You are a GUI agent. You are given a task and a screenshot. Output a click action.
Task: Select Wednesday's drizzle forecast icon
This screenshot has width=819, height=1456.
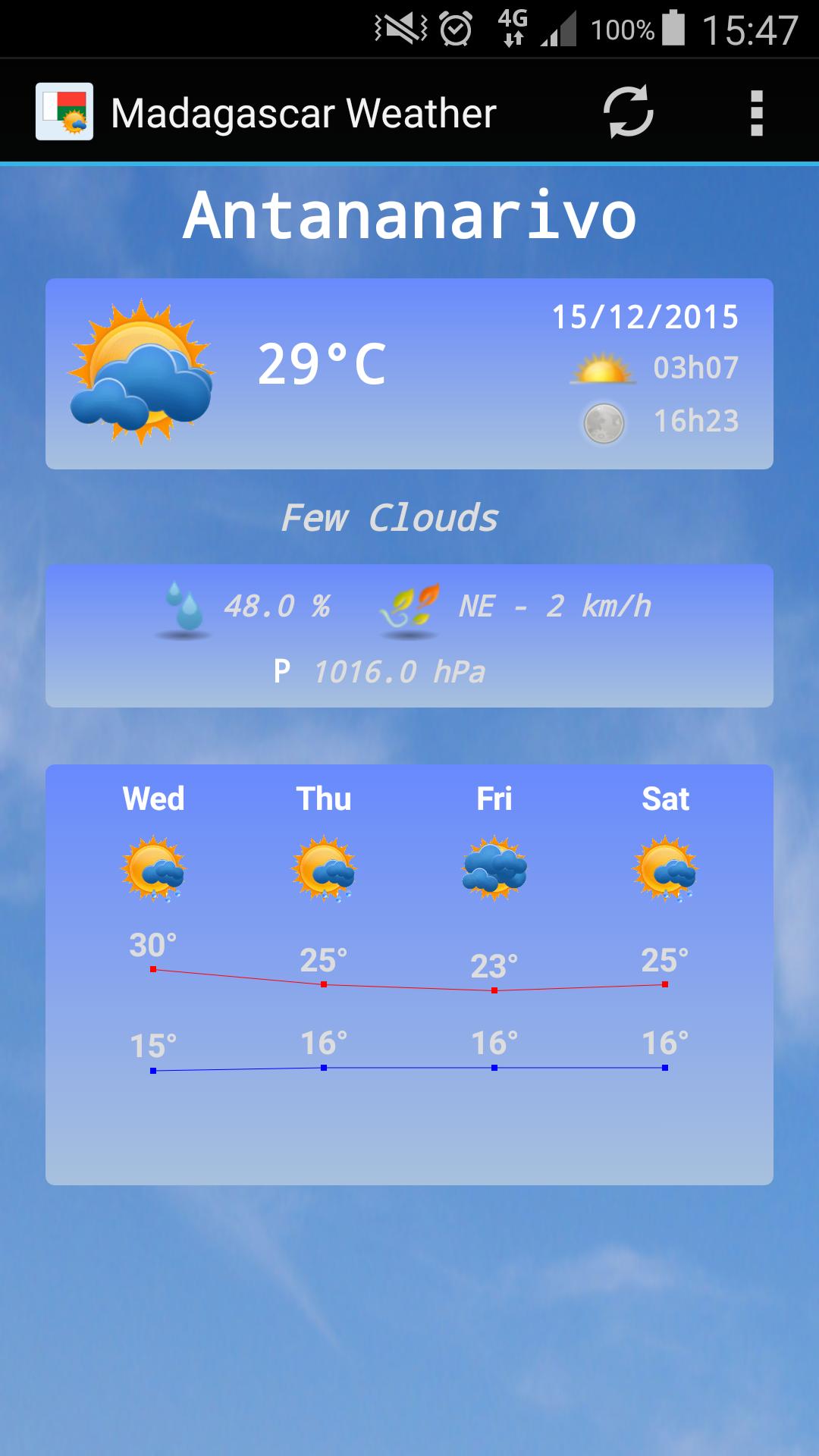point(155,868)
